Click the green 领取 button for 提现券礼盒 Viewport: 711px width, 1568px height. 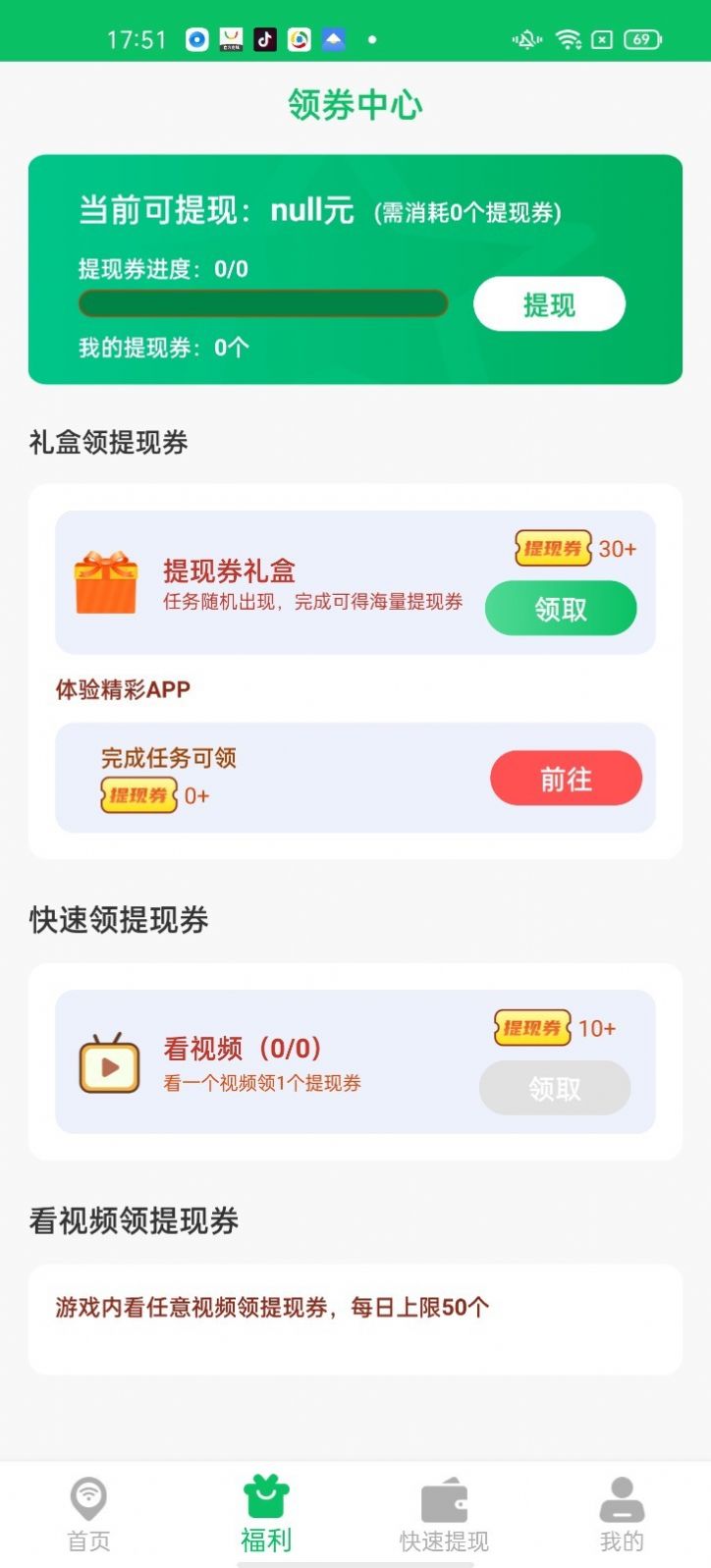click(x=560, y=609)
